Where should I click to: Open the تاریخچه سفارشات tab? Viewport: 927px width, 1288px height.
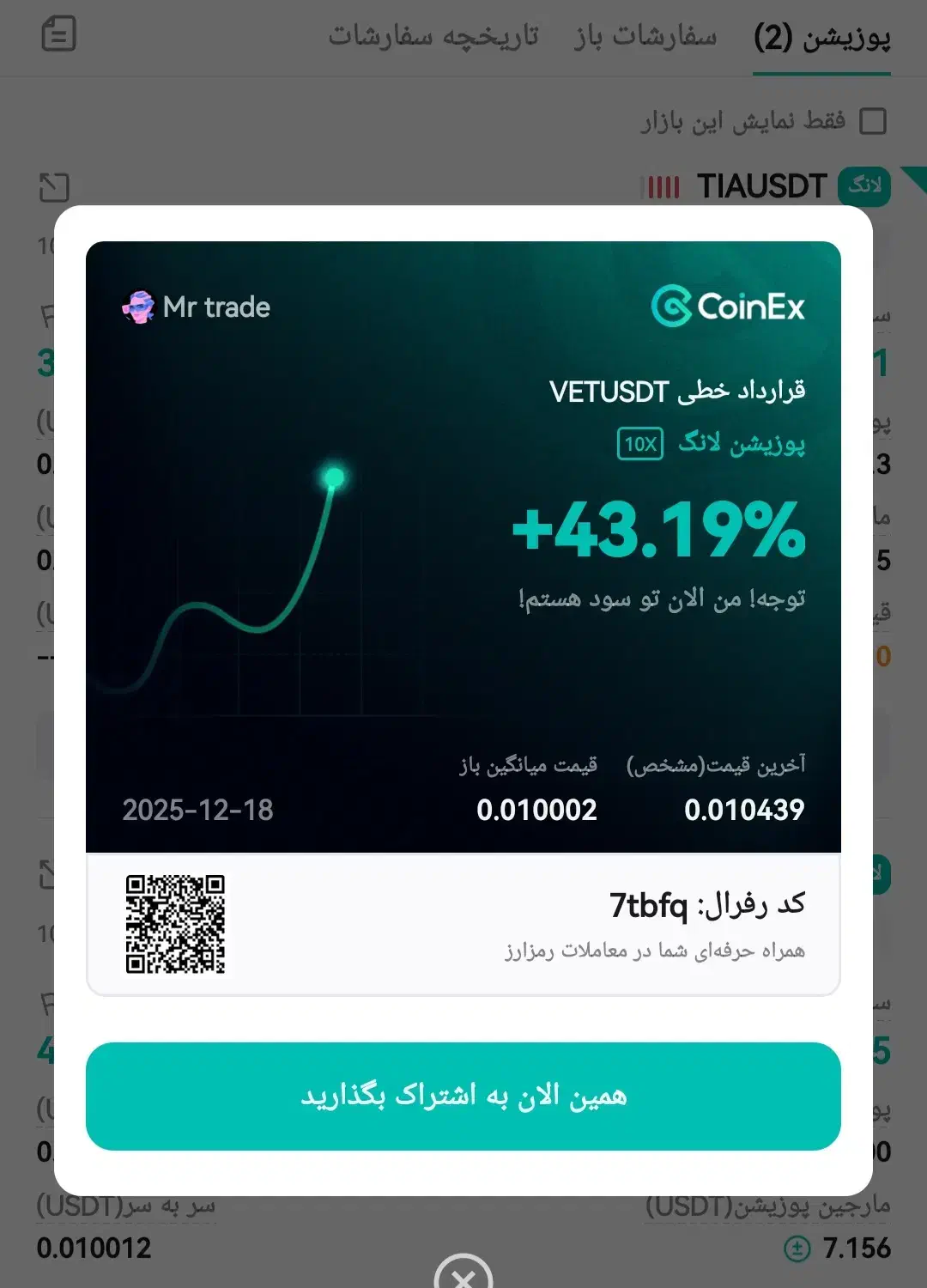(432, 38)
